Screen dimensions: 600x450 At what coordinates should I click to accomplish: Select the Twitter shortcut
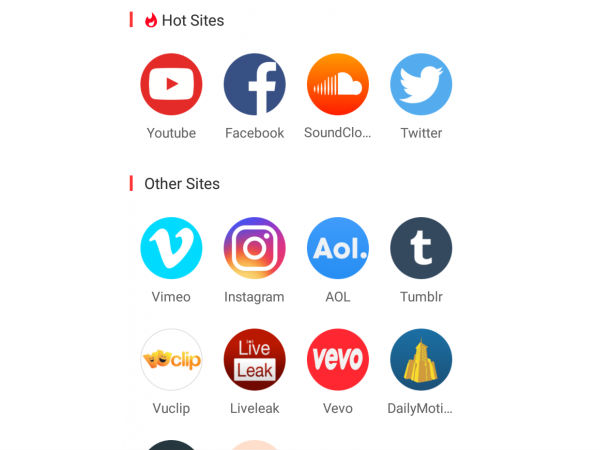coord(421,85)
